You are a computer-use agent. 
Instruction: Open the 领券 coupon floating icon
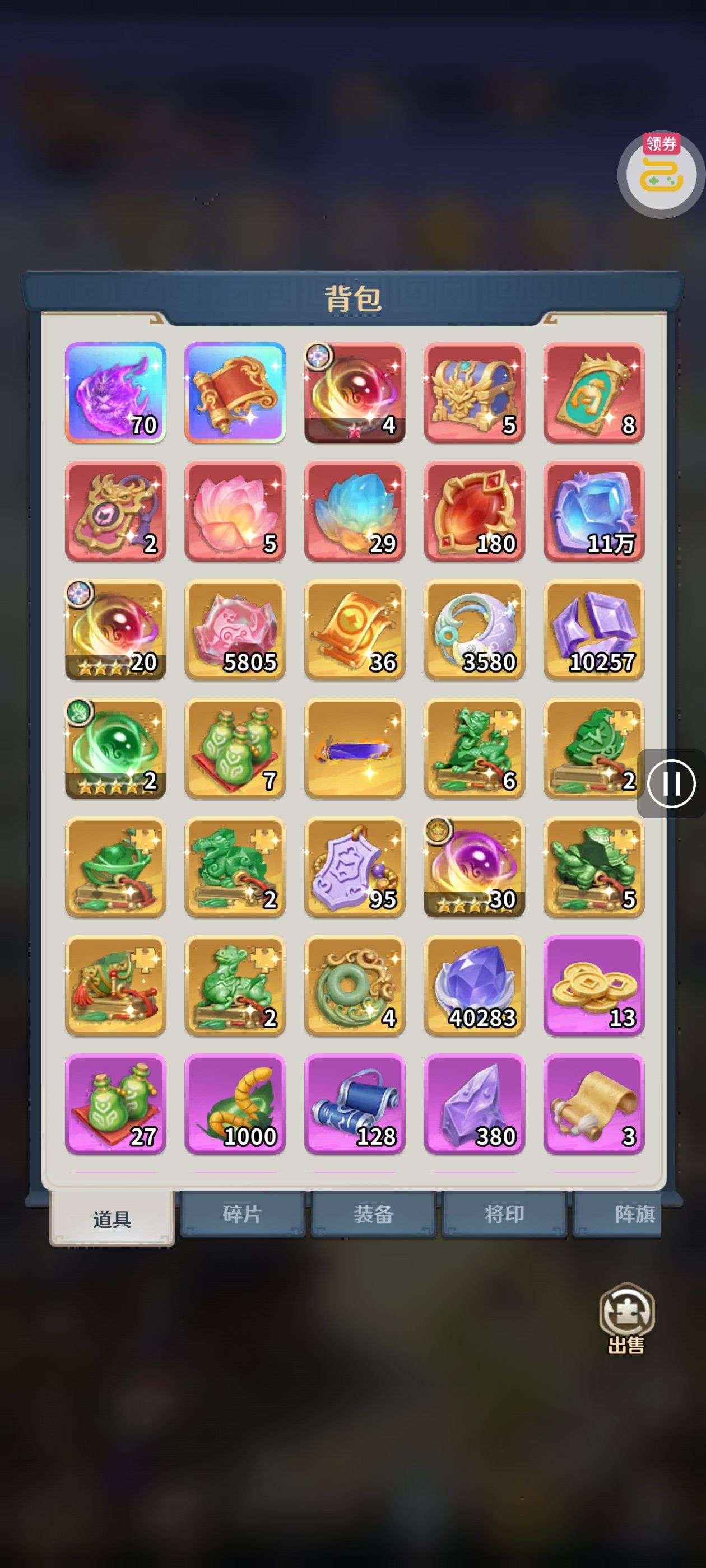coord(662,174)
